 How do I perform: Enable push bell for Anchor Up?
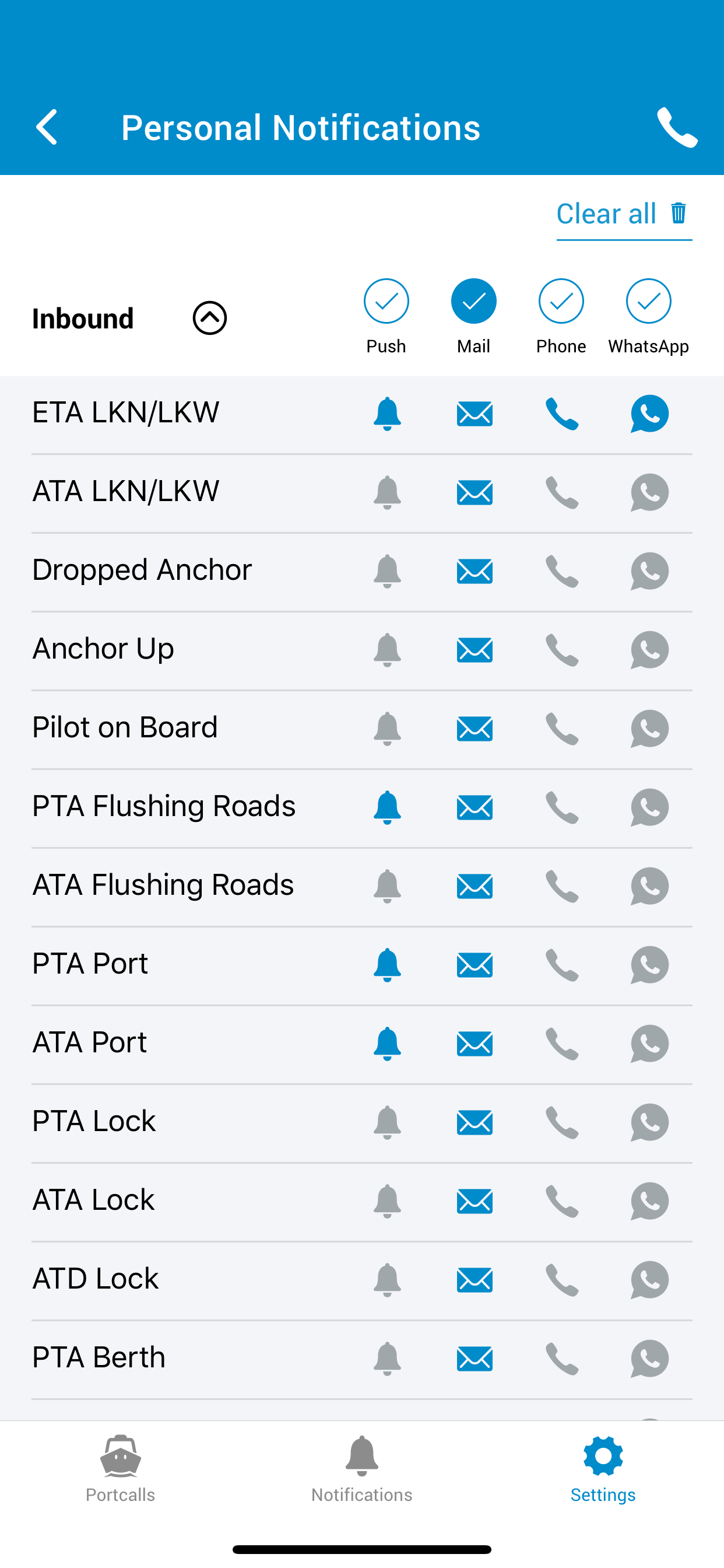(x=387, y=650)
